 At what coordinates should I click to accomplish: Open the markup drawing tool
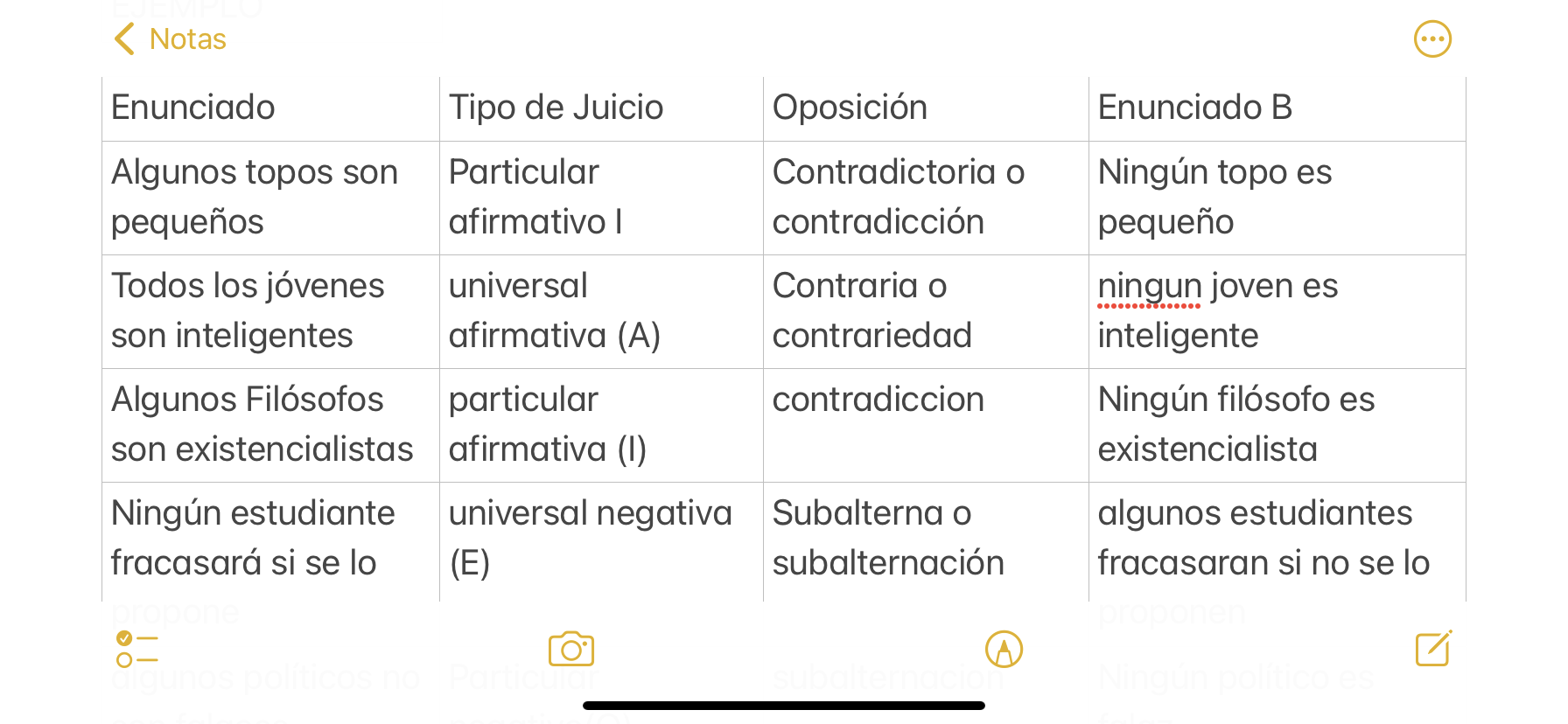point(1004,650)
